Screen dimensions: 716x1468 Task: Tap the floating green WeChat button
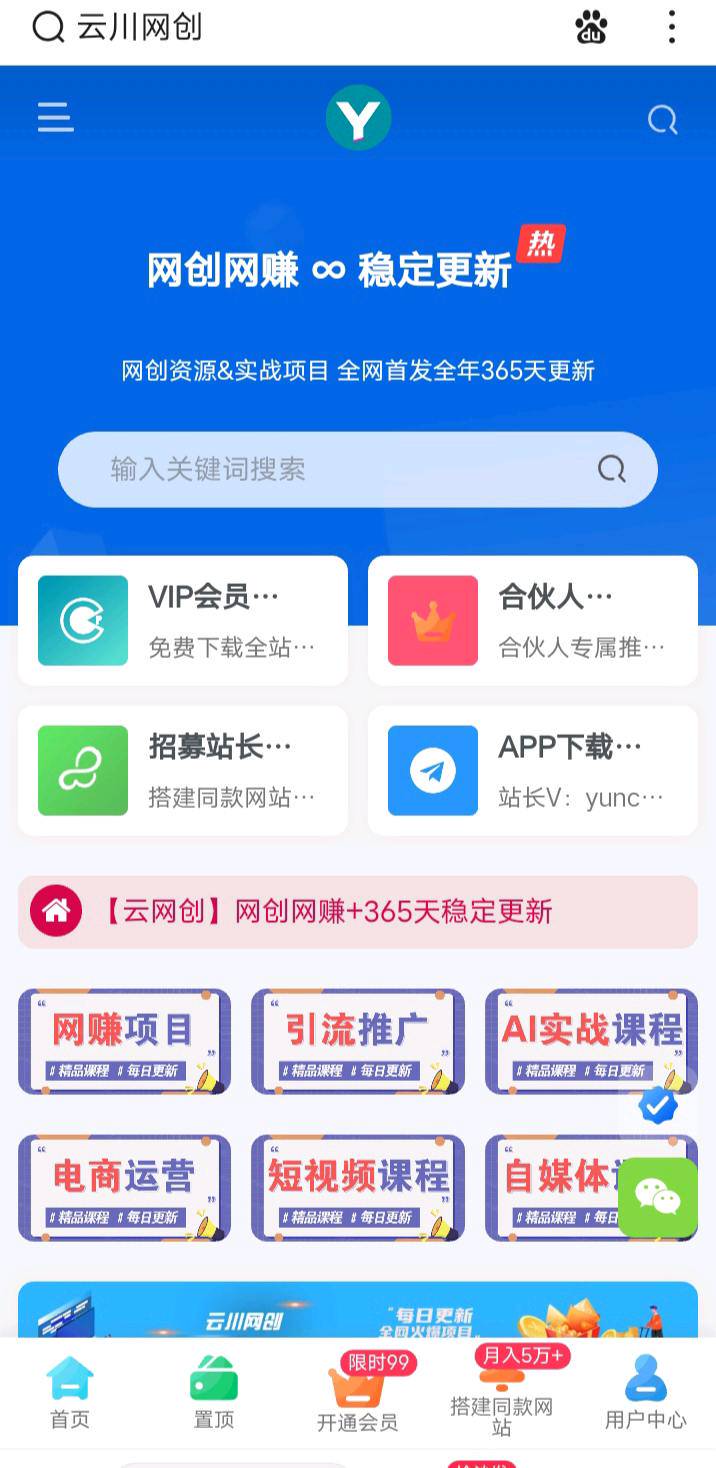(658, 1197)
